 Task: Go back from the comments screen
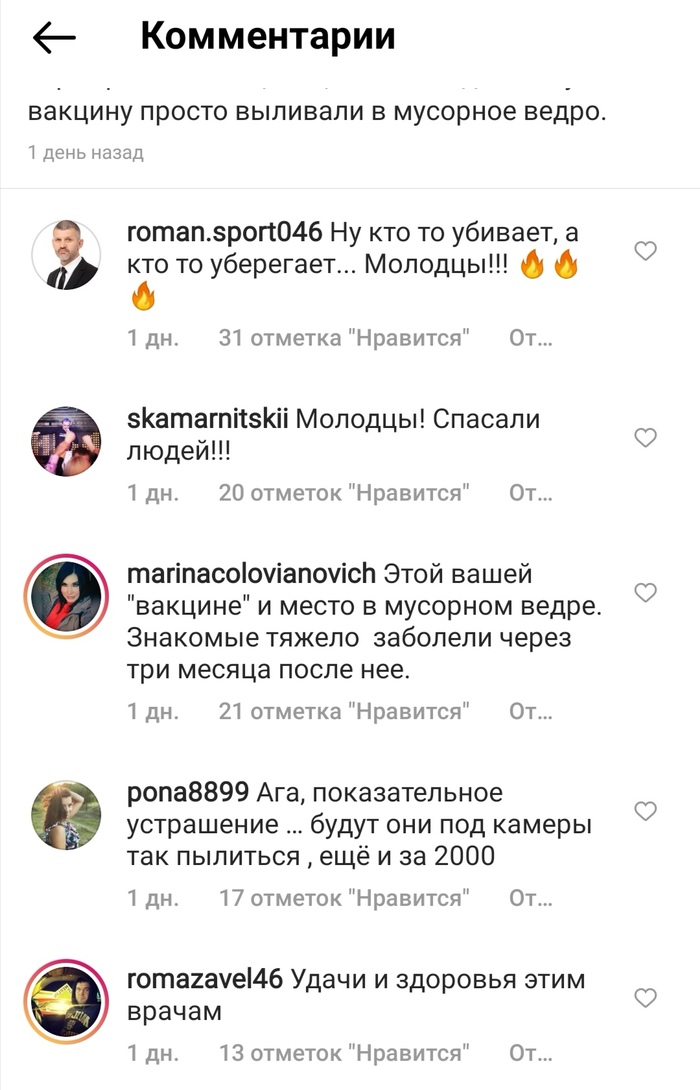[55, 38]
